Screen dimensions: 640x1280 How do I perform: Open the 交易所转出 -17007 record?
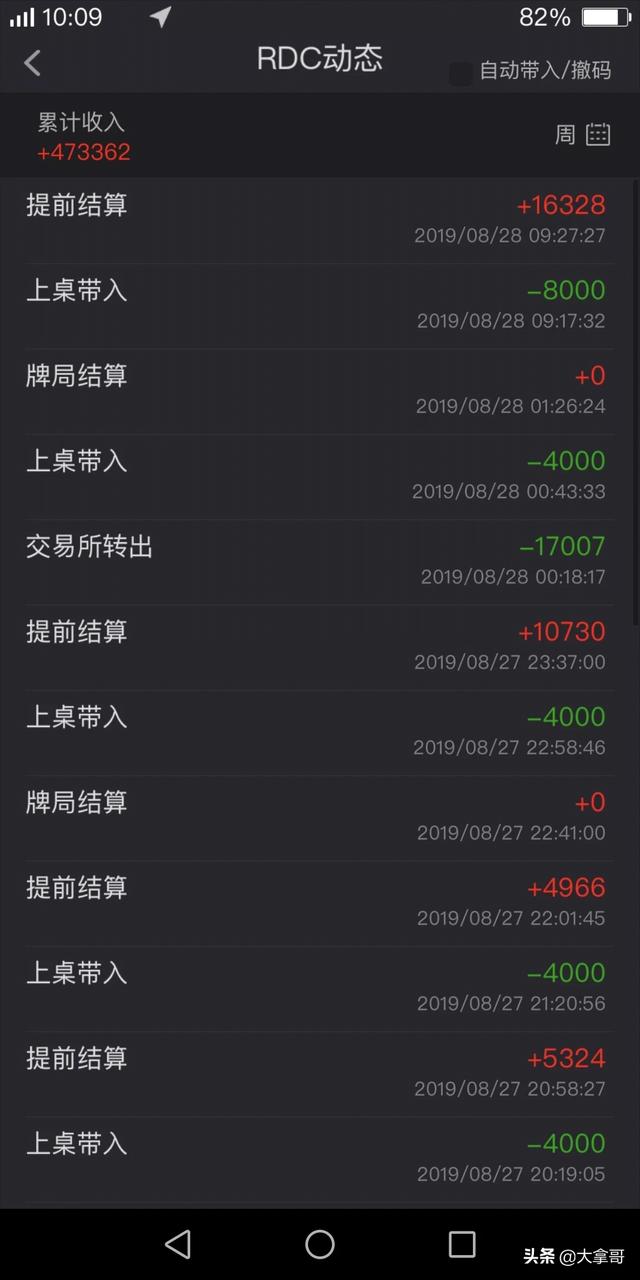point(320,562)
